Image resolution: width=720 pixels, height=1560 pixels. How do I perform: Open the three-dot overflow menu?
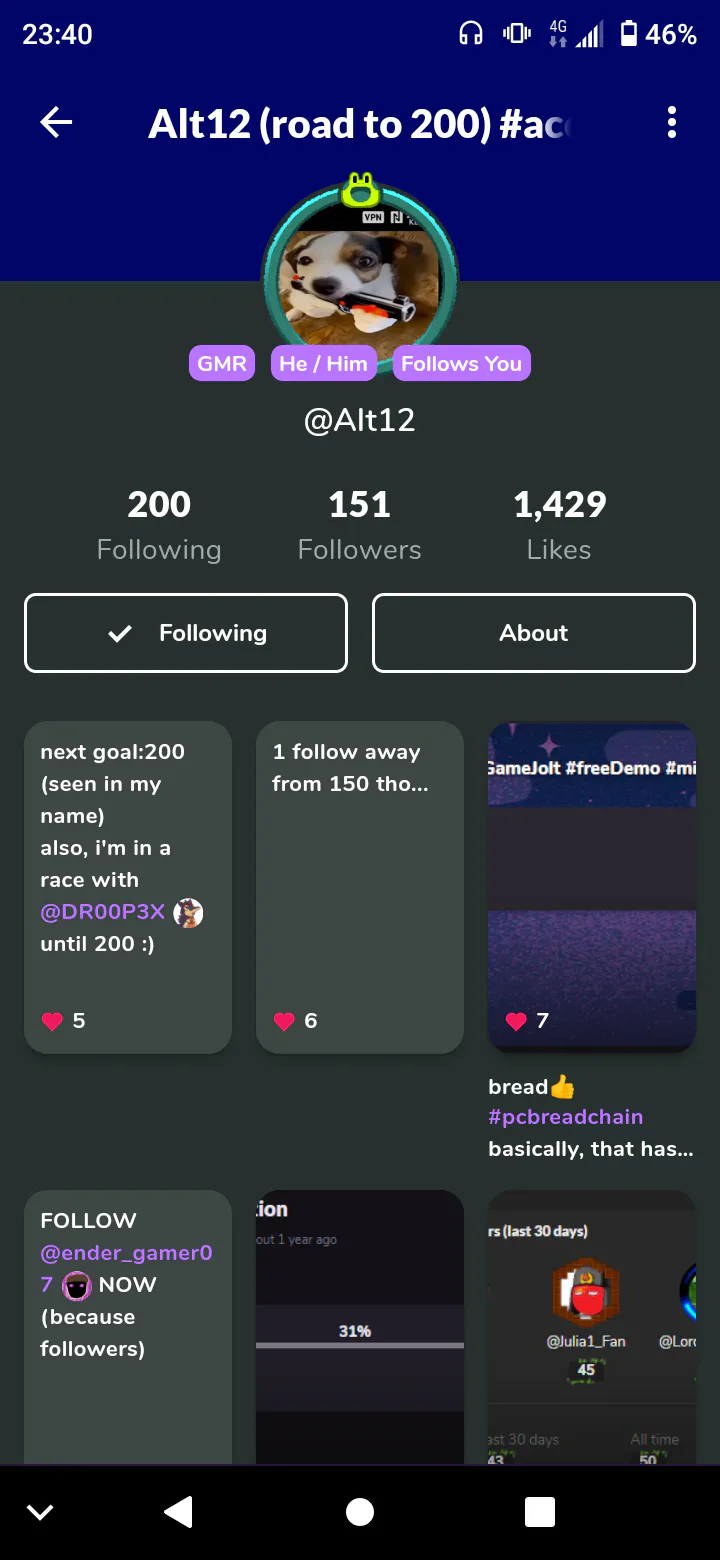(672, 123)
